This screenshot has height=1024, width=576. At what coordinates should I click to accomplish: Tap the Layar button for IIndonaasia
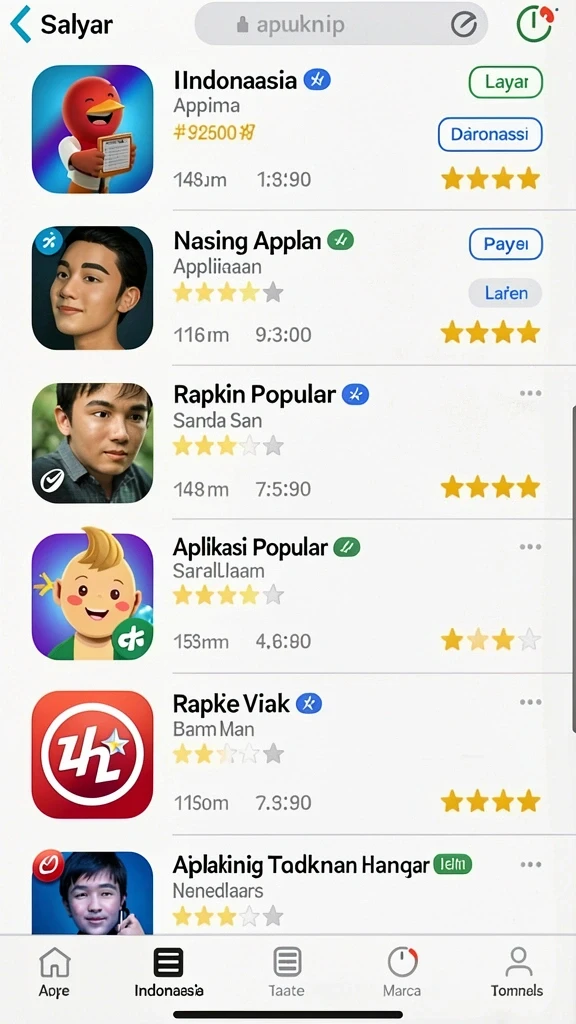pyautogui.click(x=506, y=82)
